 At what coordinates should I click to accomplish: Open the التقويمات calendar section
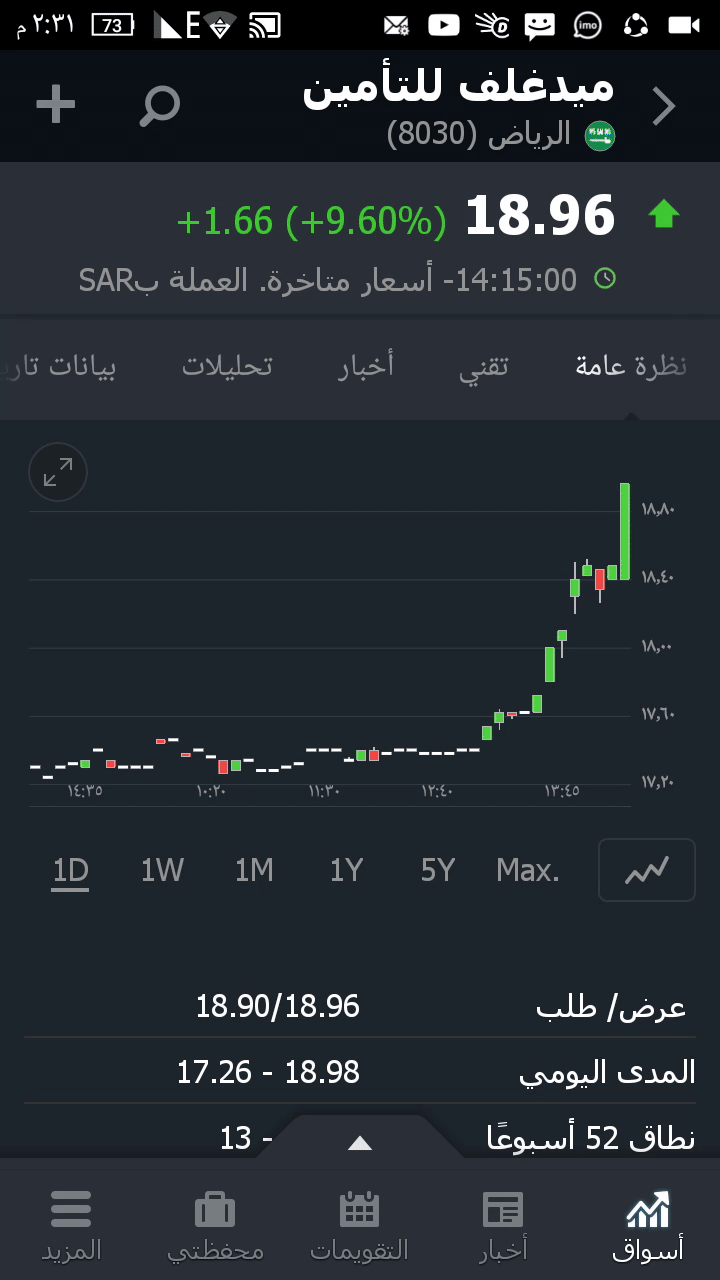[x=360, y=1224]
